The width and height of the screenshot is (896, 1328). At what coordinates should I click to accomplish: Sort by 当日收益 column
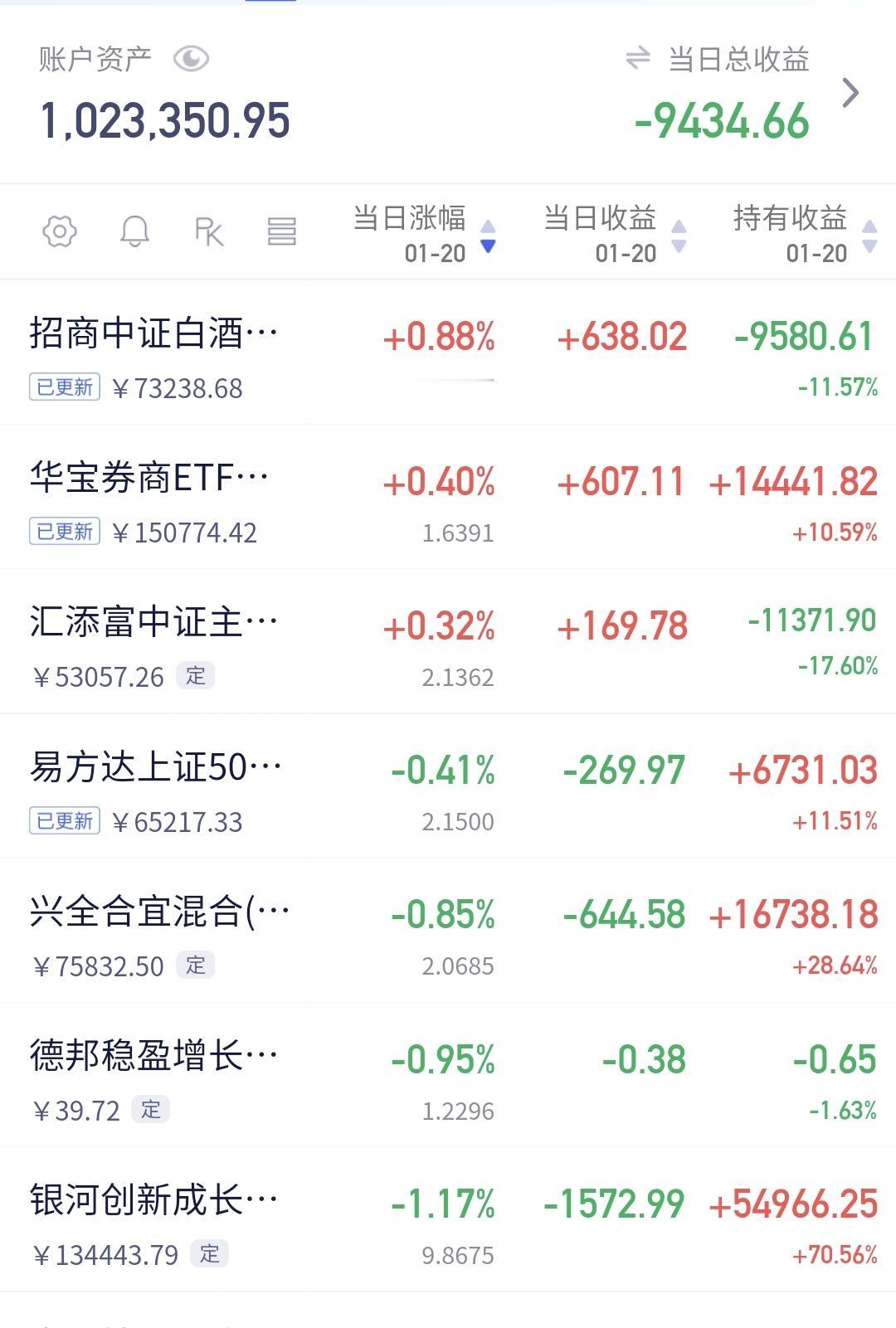click(x=616, y=234)
